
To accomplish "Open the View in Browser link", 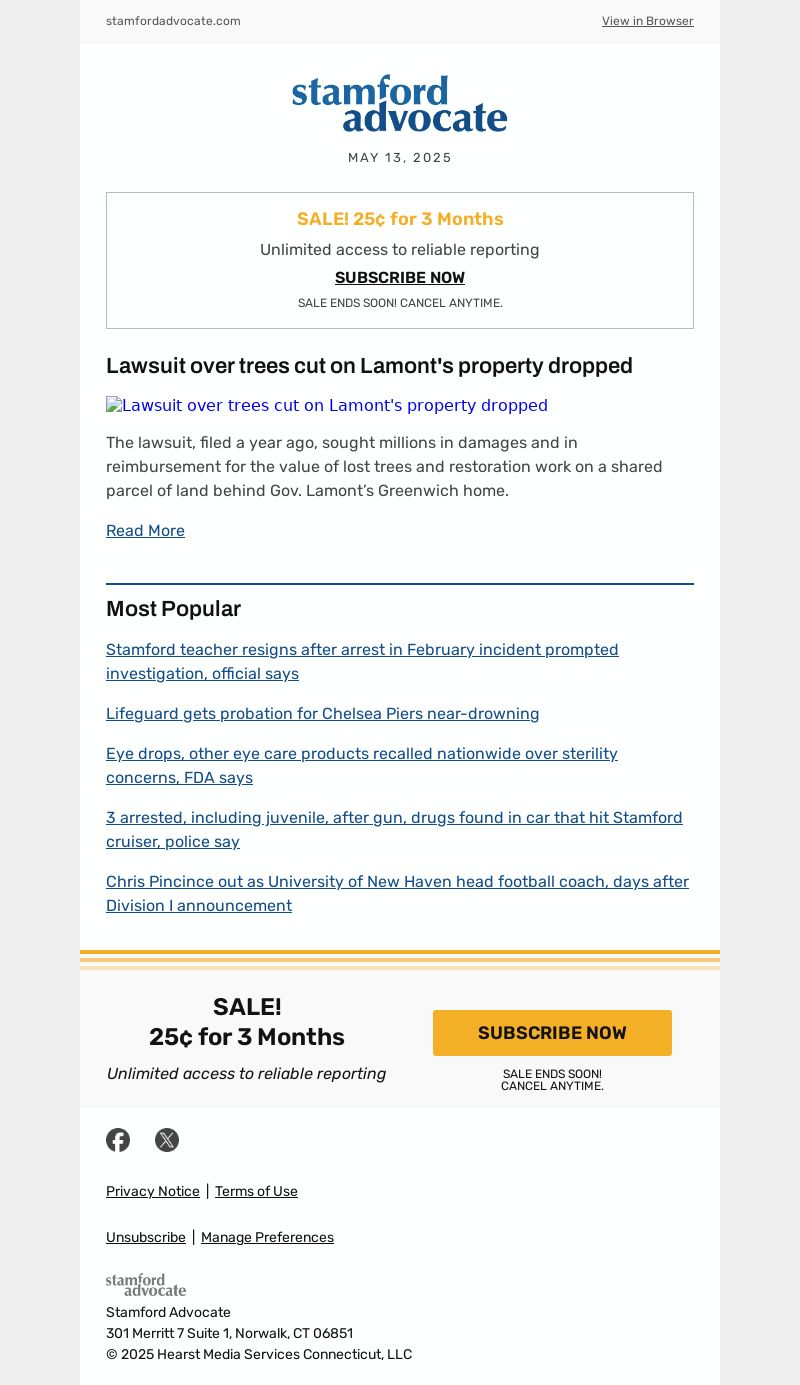I will [x=647, y=21].
